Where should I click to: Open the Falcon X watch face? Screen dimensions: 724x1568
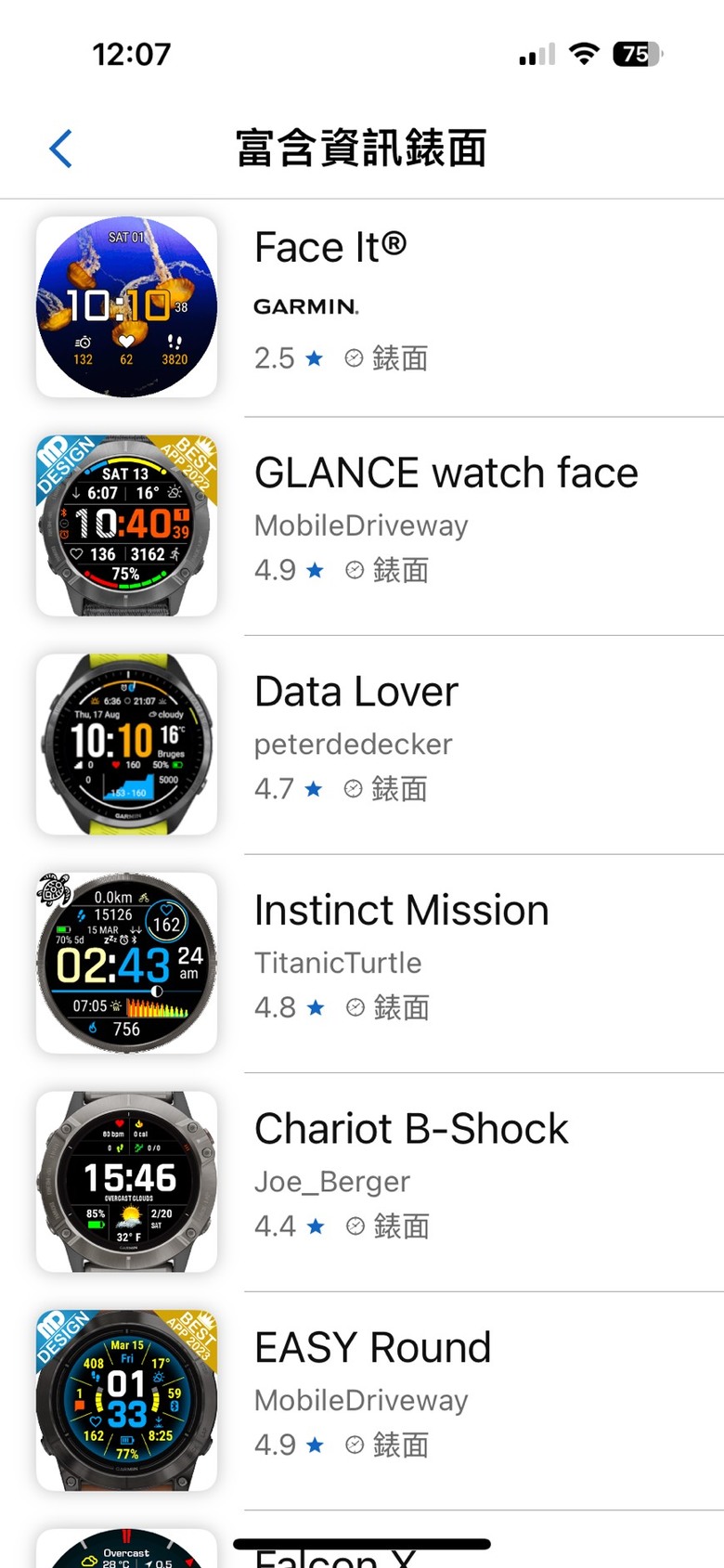pyautogui.click(x=362, y=1540)
